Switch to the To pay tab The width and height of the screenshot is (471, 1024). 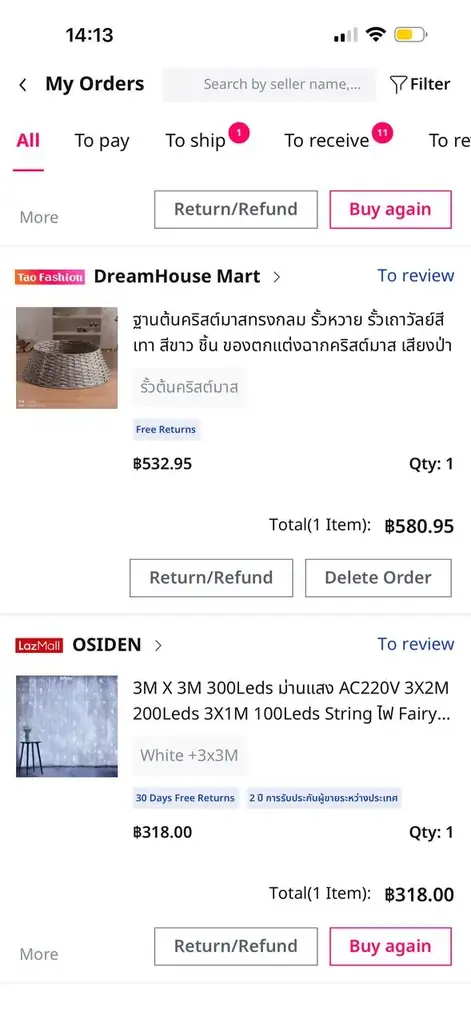[102, 140]
